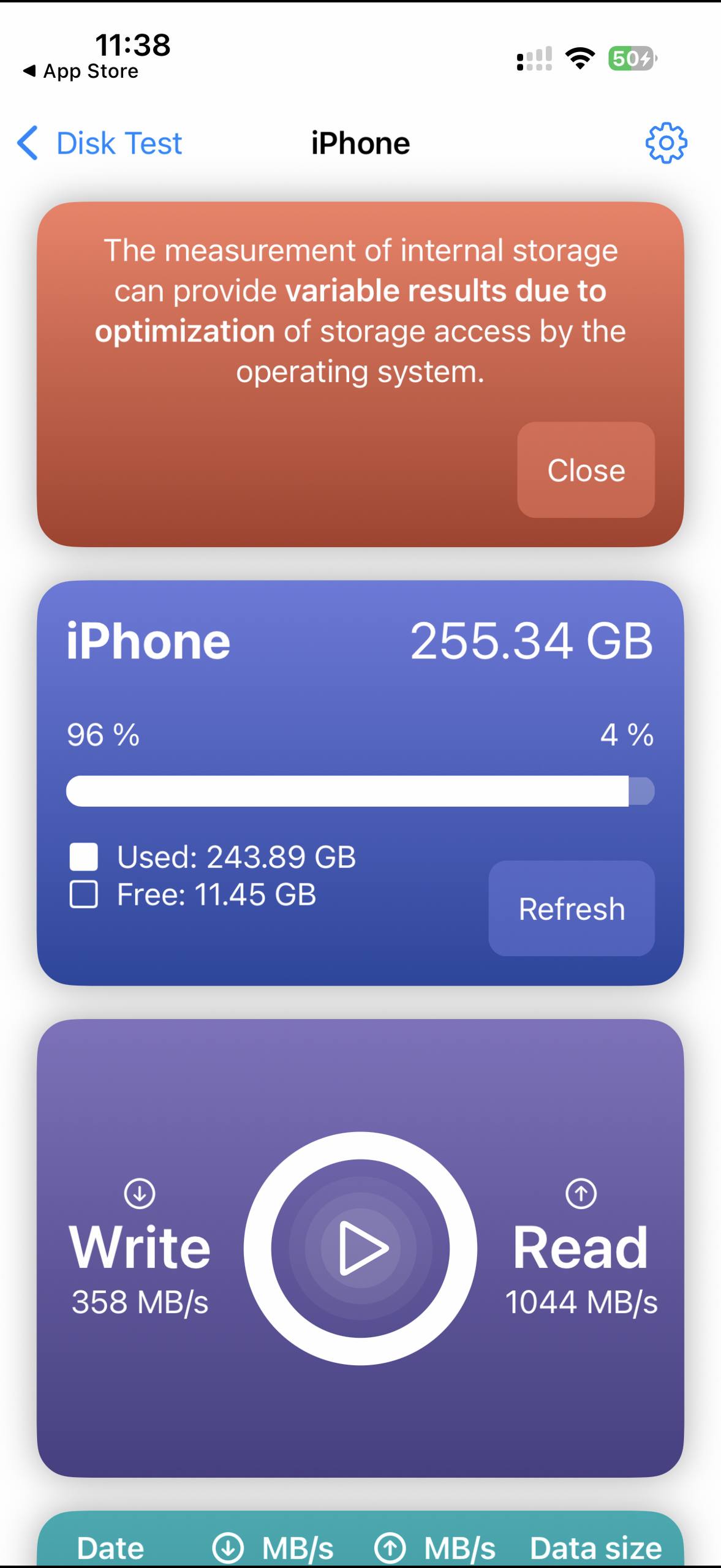Open the settings gear

666,143
